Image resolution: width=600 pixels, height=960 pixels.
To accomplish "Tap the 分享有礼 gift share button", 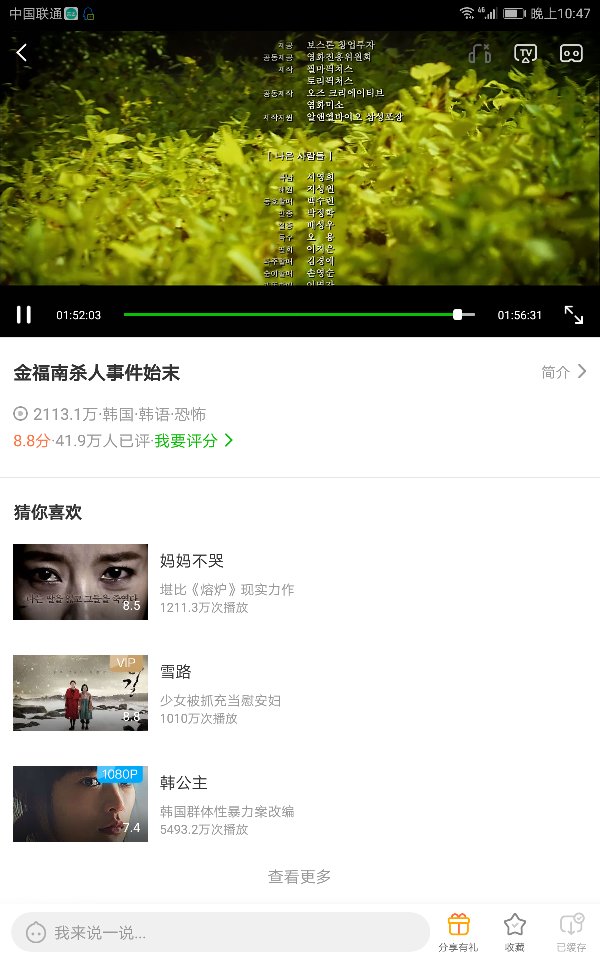I will click(458, 932).
